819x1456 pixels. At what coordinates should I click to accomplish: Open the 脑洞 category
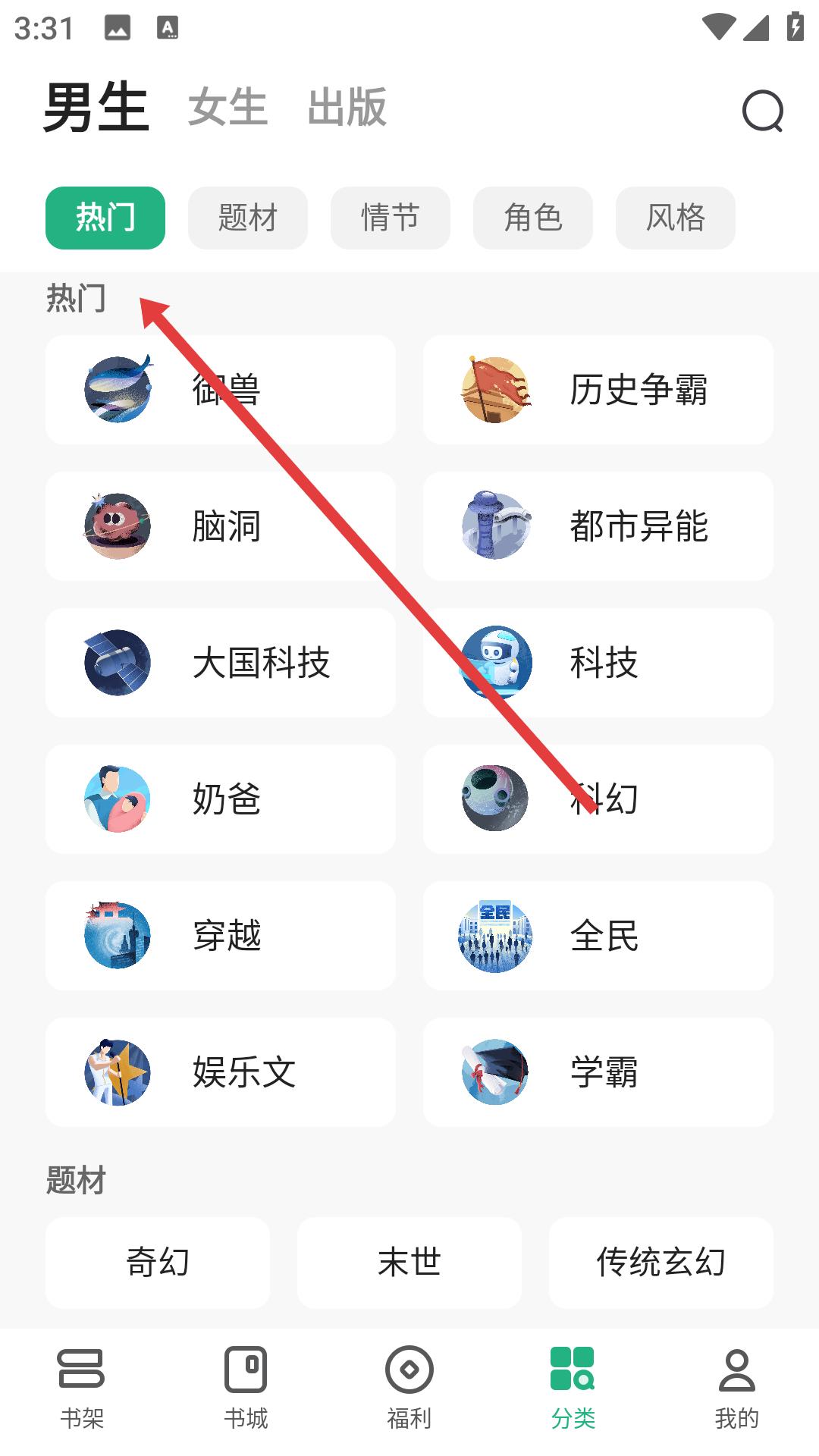coord(221,526)
